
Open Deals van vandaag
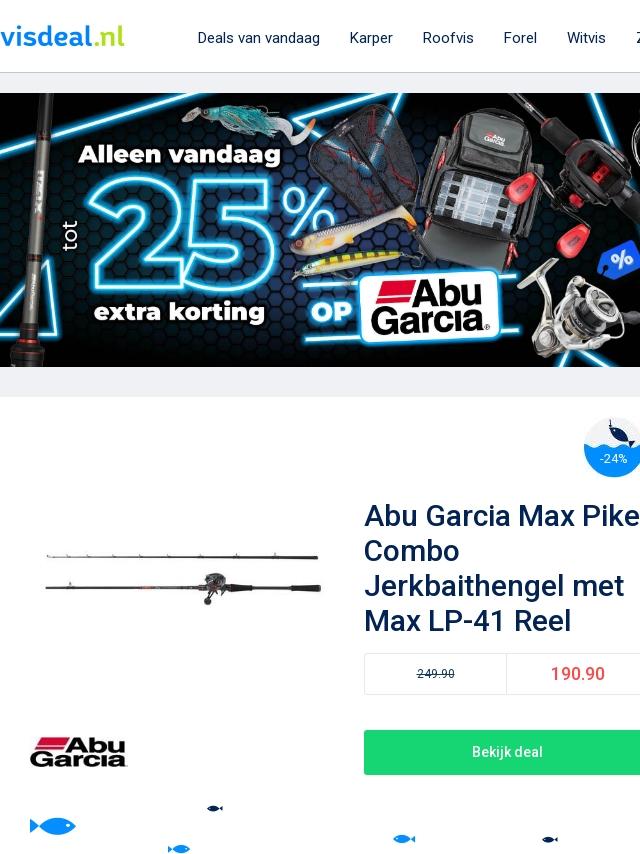click(258, 38)
